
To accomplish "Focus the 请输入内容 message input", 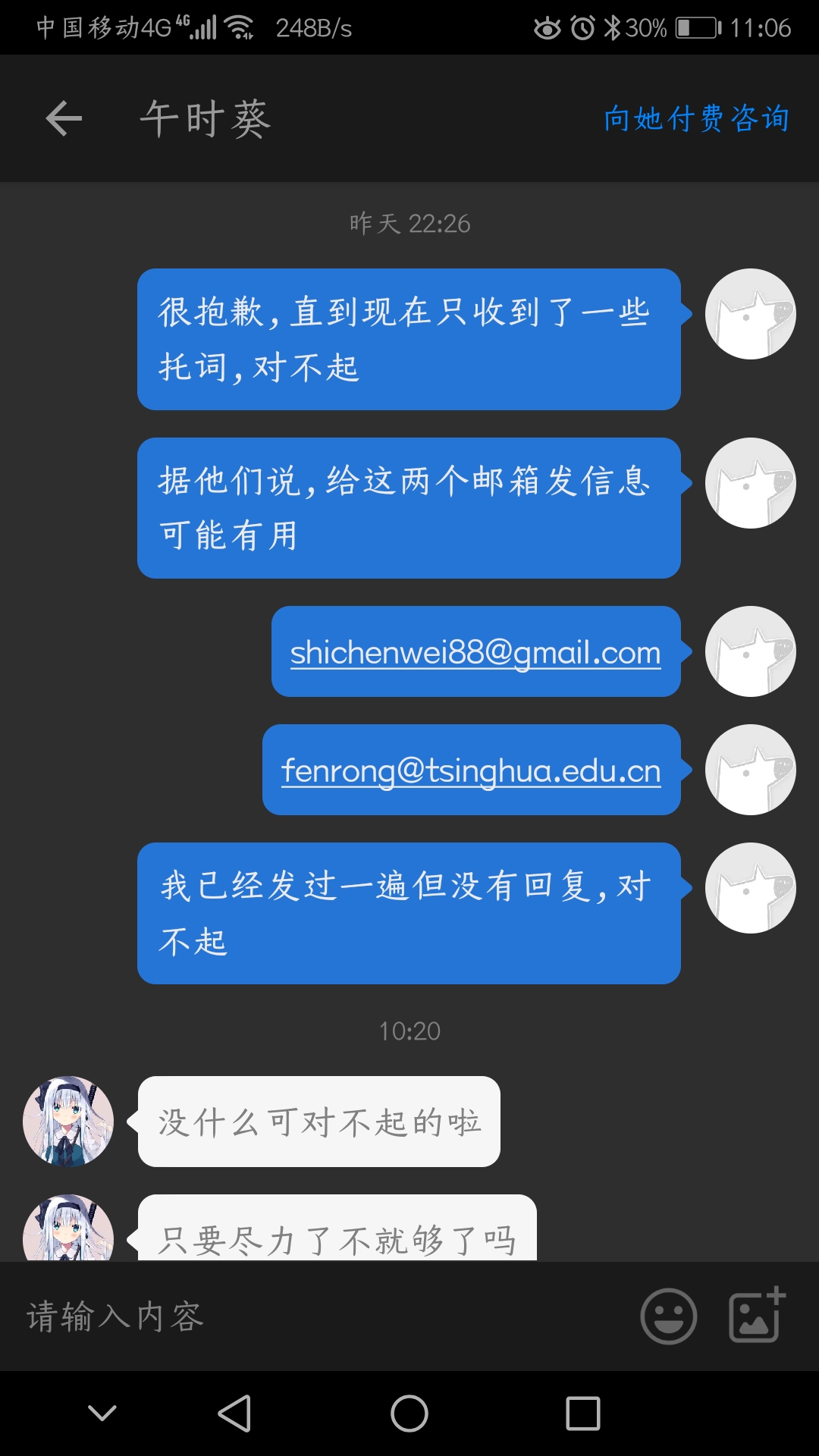I will click(x=318, y=1316).
